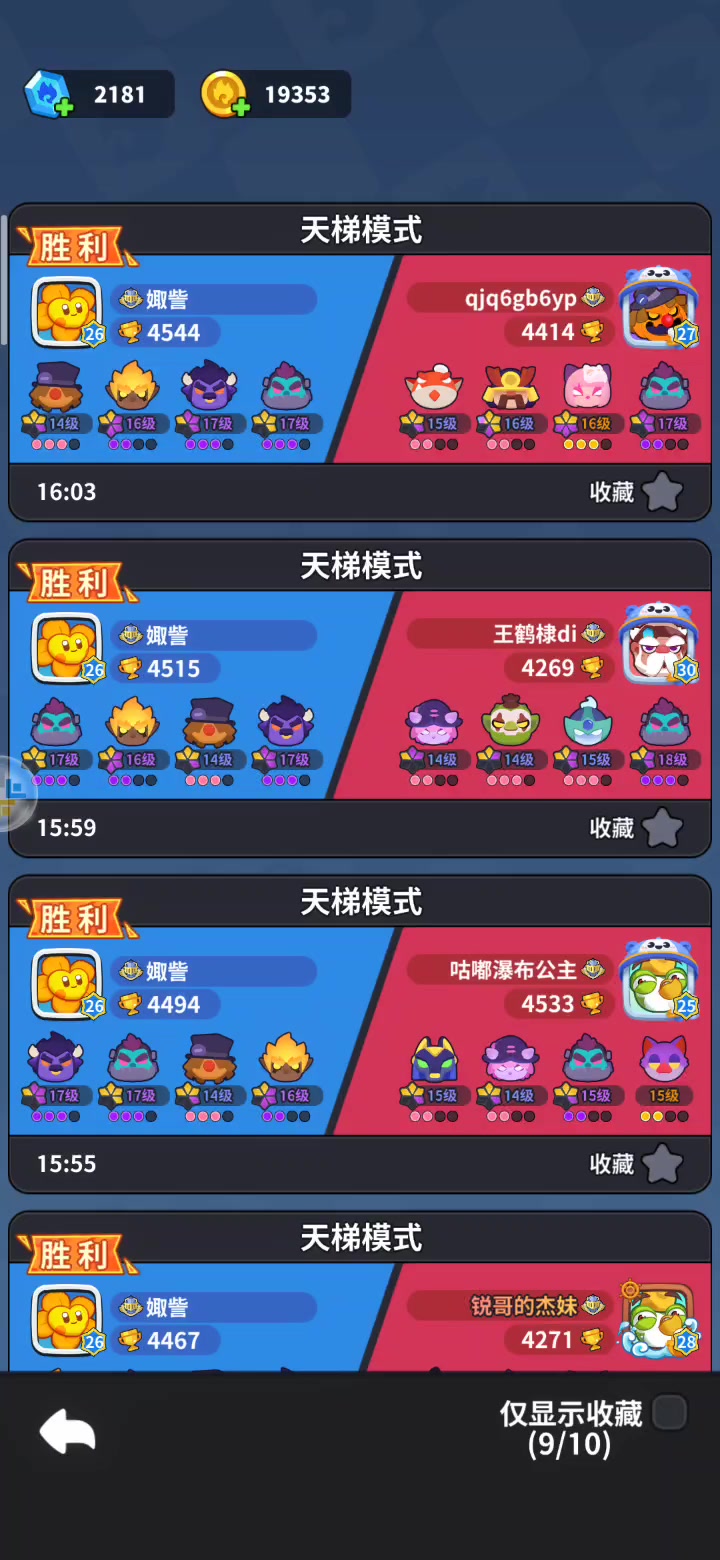View qjq6gb6yp's player avatar

pos(658,308)
